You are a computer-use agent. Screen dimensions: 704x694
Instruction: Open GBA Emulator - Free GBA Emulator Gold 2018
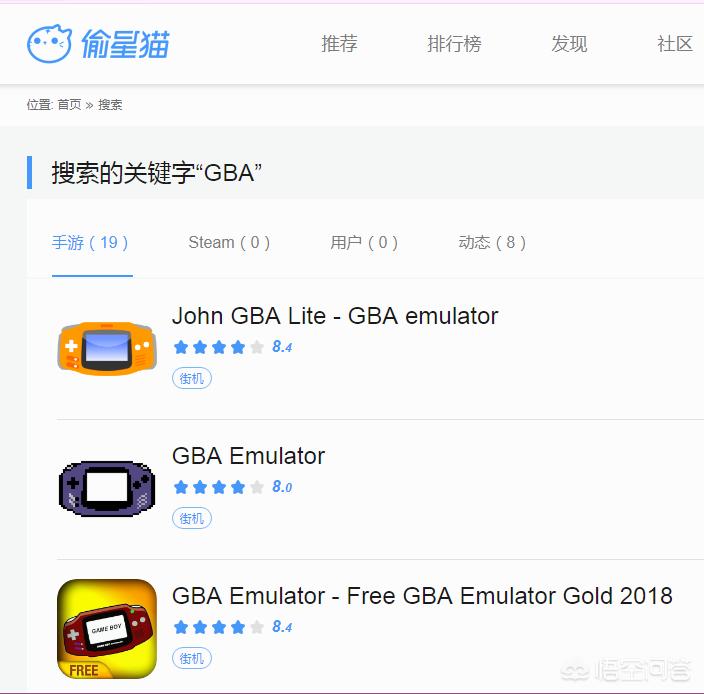[x=421, y=596]
